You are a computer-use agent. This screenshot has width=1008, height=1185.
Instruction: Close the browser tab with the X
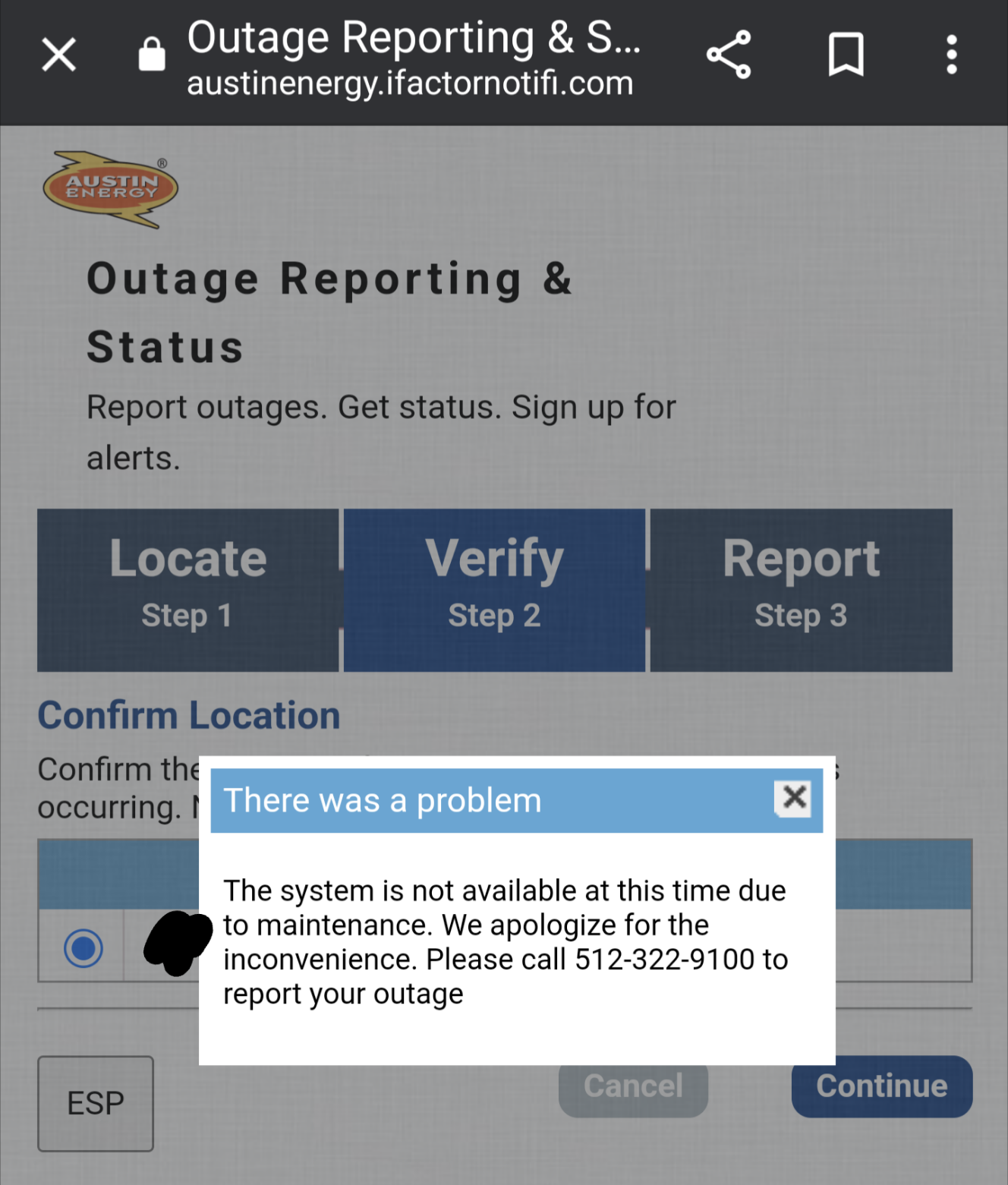(59, 55)
